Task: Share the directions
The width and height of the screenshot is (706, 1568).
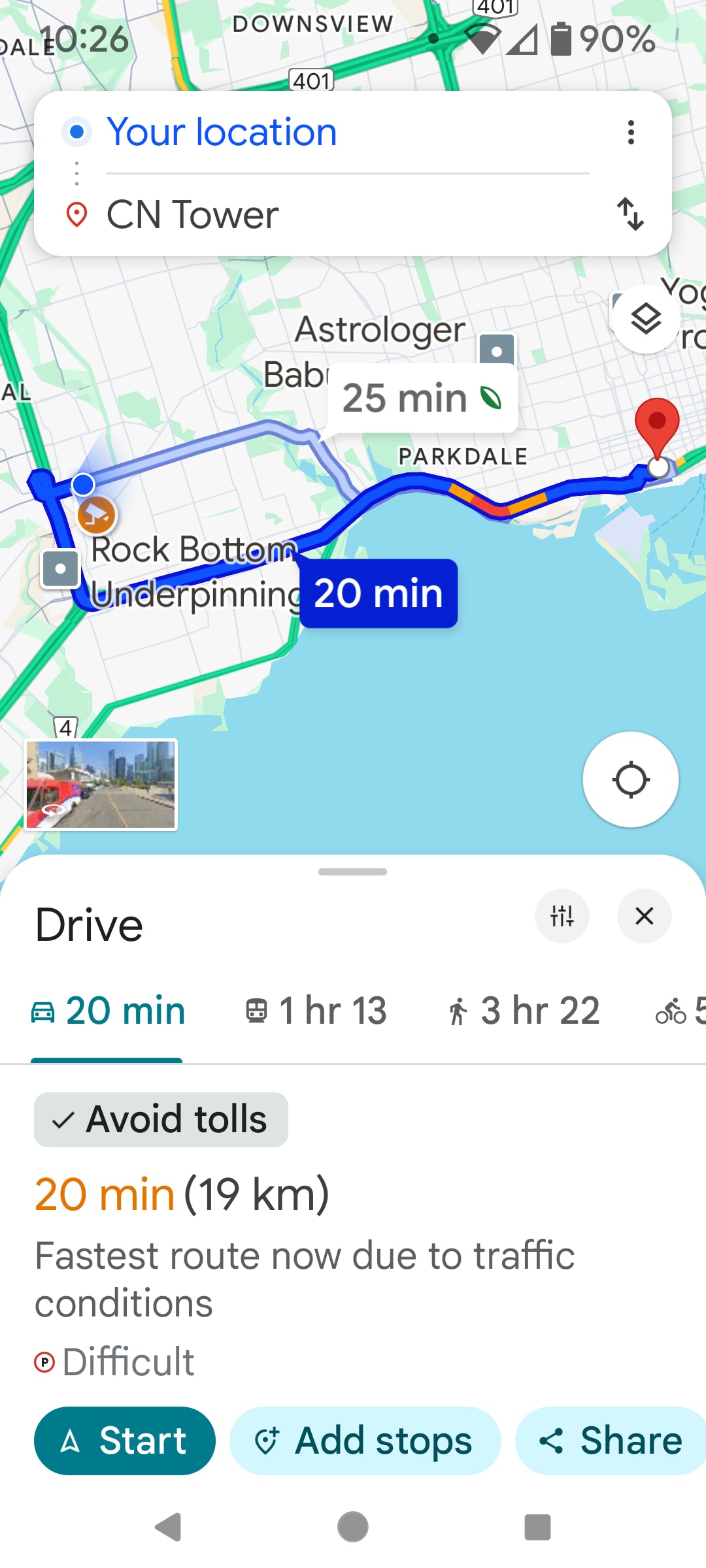Action: pyautogui.click(x=611, y=1441)
